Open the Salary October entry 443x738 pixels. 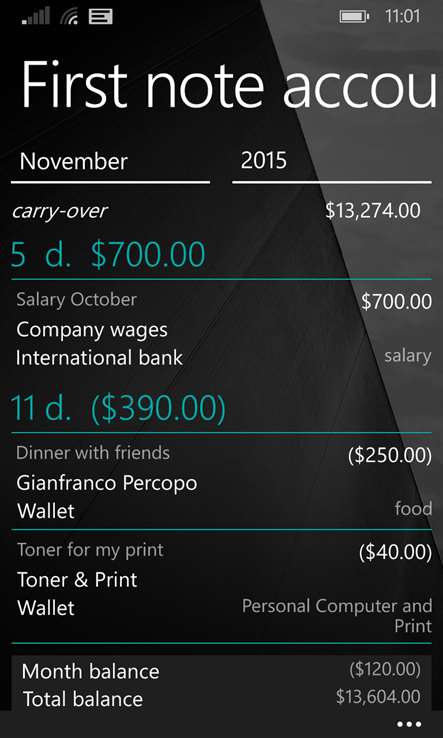tap(221, 330)
